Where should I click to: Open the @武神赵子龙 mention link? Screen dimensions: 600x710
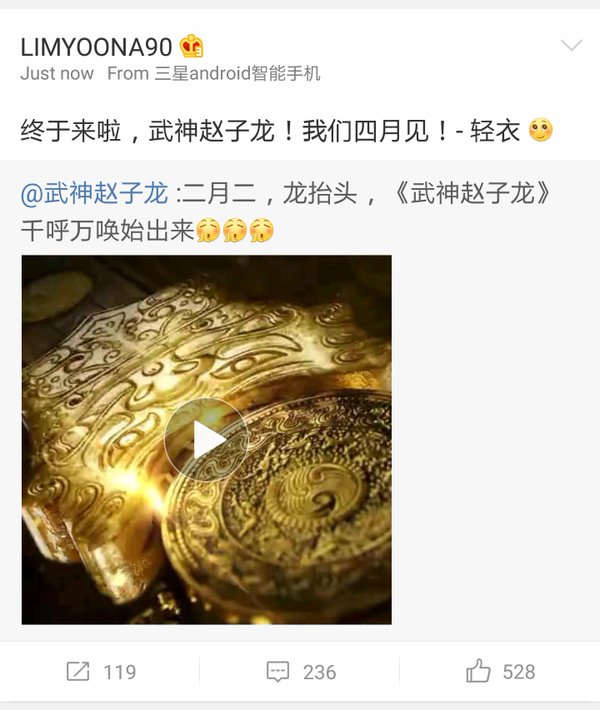(x=96, y=193)
